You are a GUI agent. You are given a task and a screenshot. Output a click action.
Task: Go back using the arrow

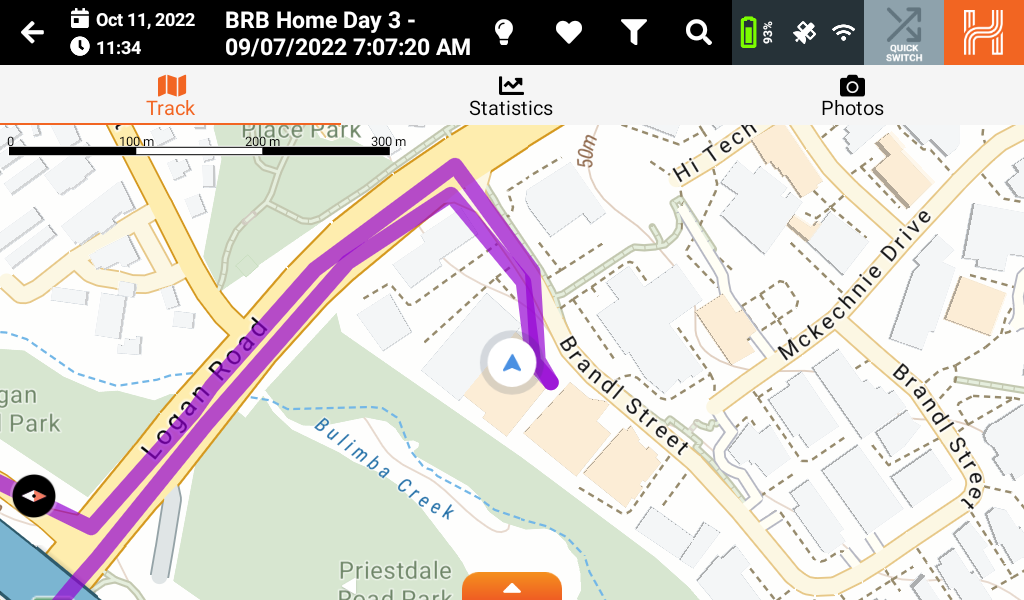point(33,32)
